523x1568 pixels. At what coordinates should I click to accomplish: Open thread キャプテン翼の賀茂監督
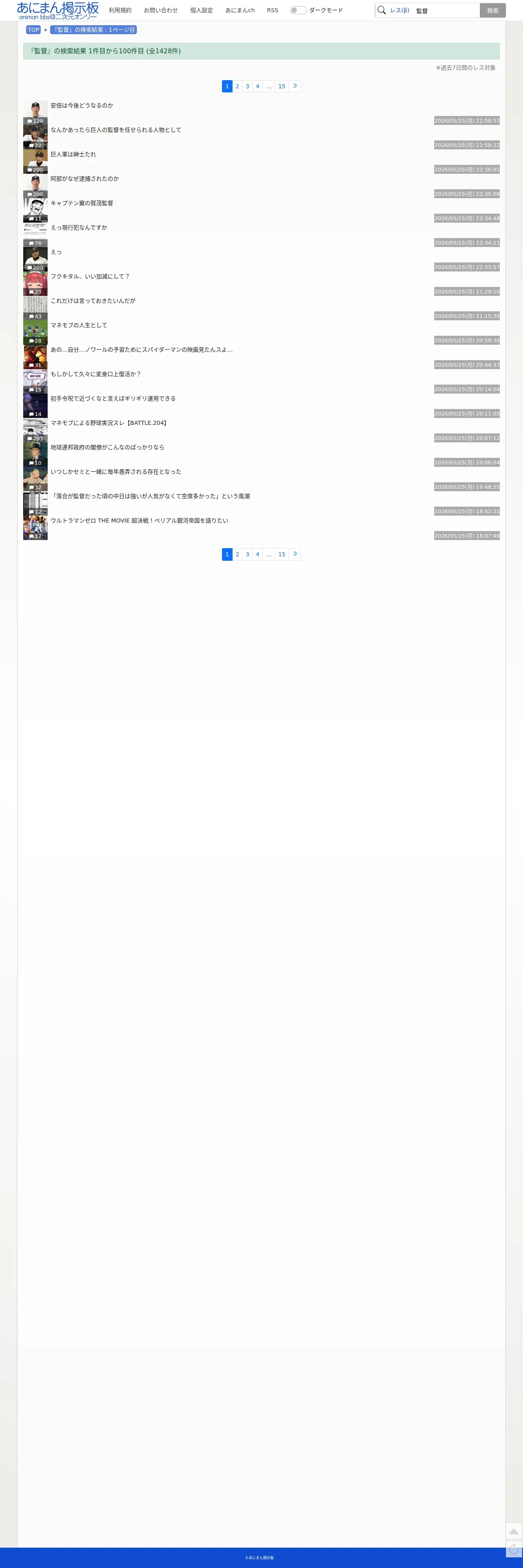(82, 203)
